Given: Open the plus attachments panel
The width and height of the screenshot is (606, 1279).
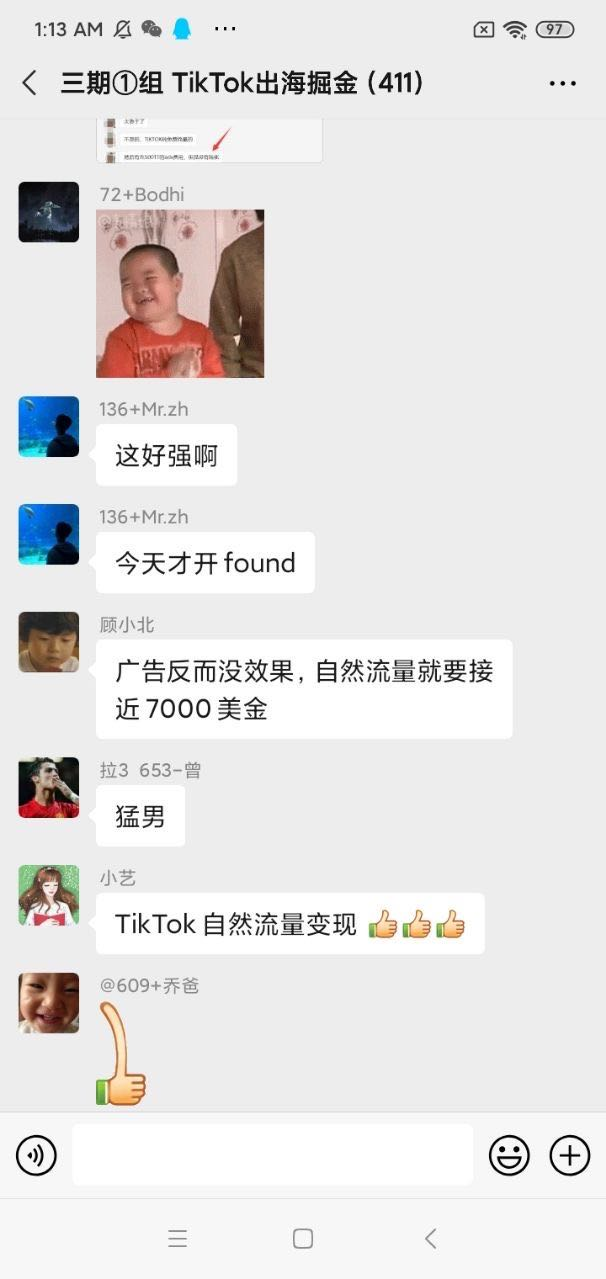Looking at the screenshot, I should click(x=570, y=1156).
